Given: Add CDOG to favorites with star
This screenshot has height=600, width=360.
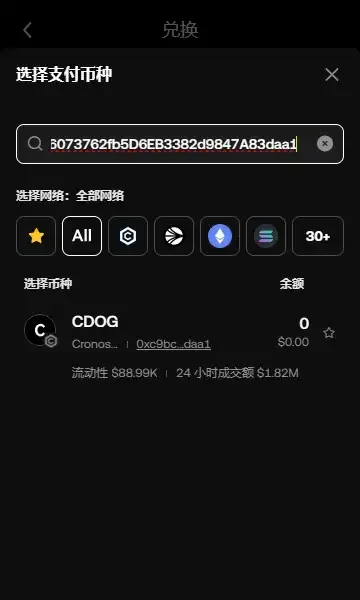Looking at the screenshot, I should 329,333.
